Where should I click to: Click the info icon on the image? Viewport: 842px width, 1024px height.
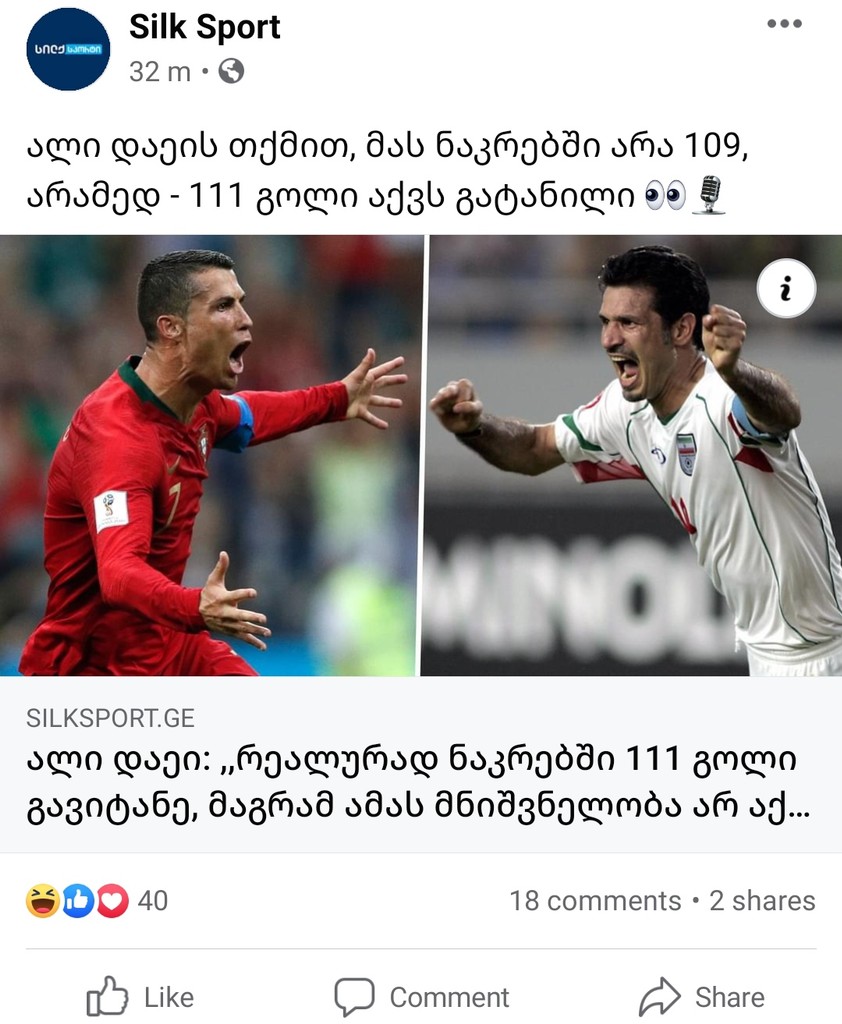[785, 287]
